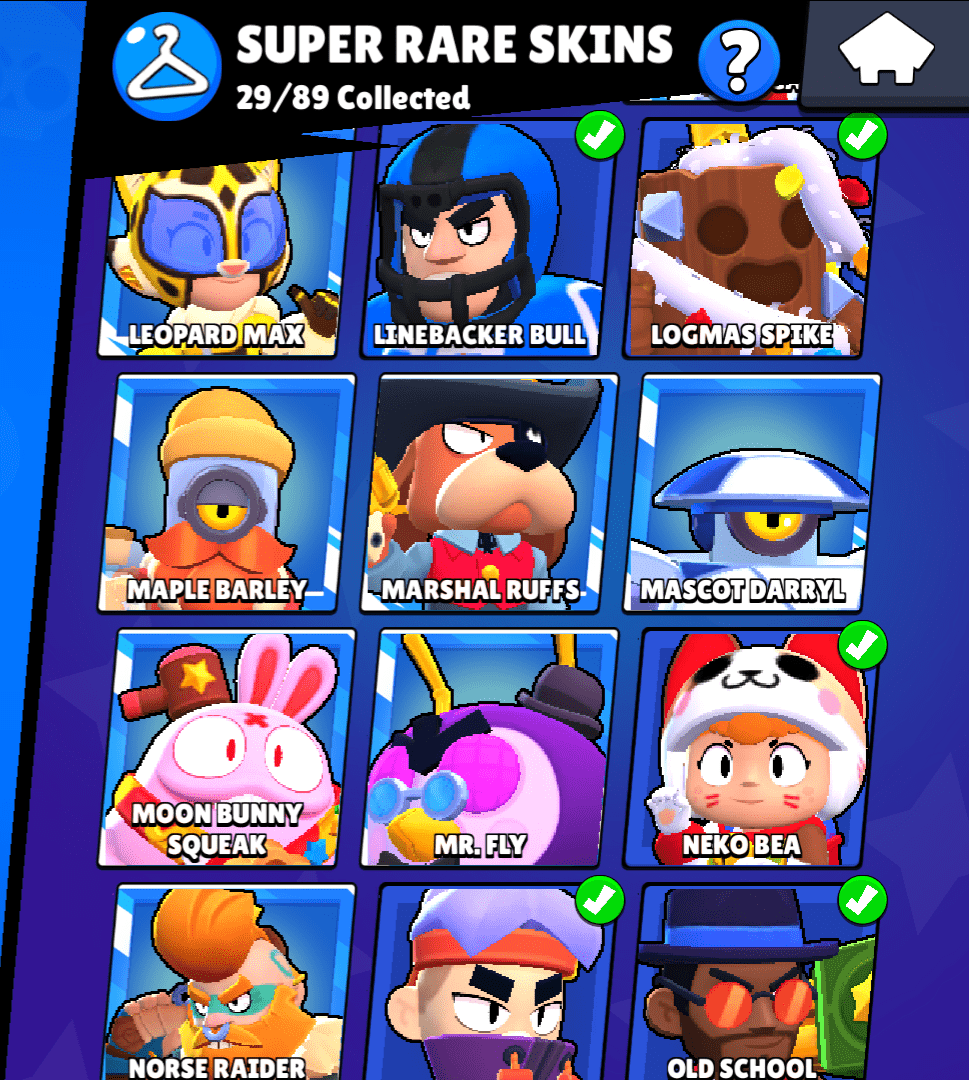The height and width of the screenshot is (1080, 969).
Task: Open the Moon Bunny Squeak skin
Action: 228,746
